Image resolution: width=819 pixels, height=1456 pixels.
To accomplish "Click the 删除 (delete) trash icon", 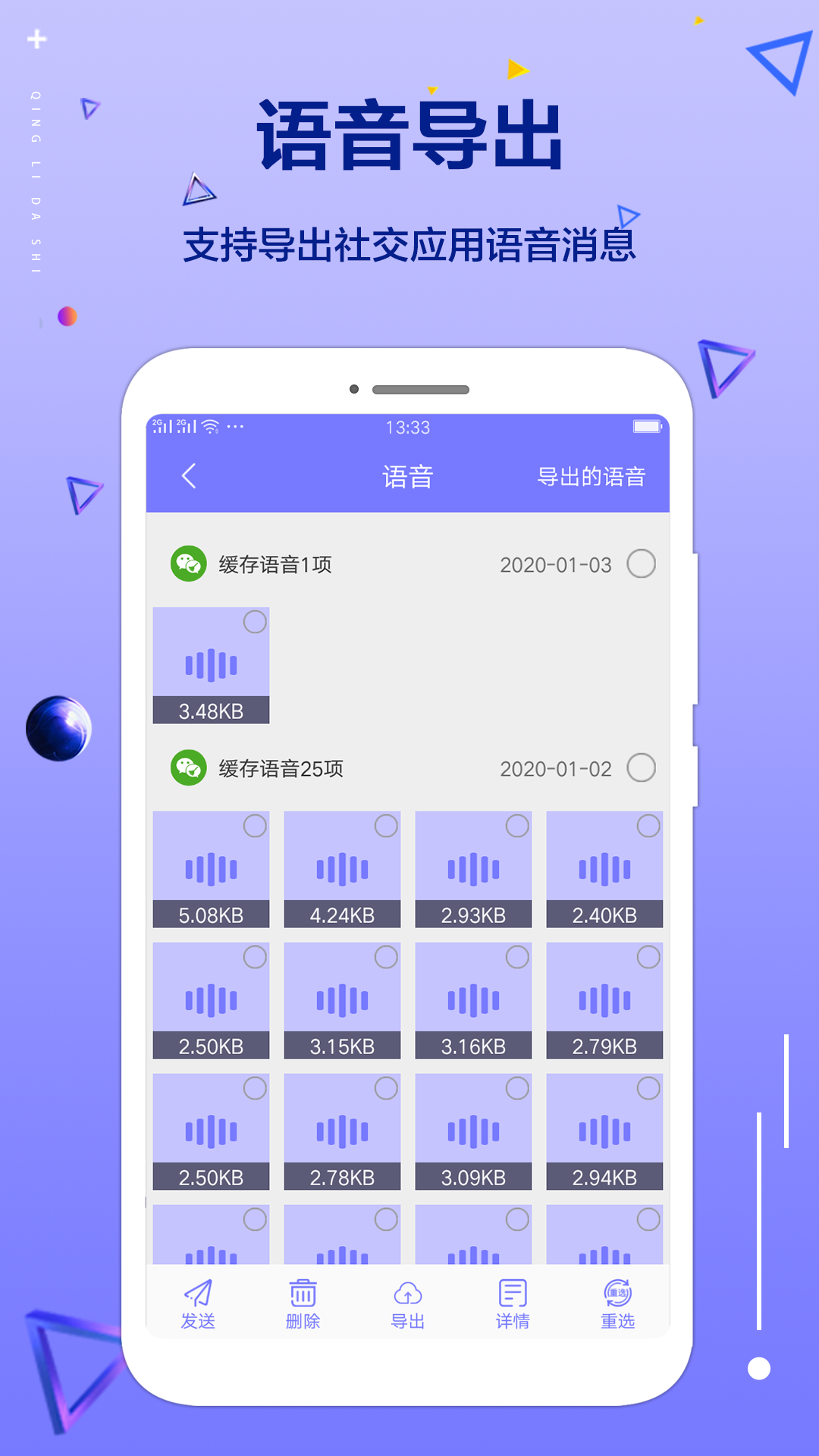I will [303, 1294].
